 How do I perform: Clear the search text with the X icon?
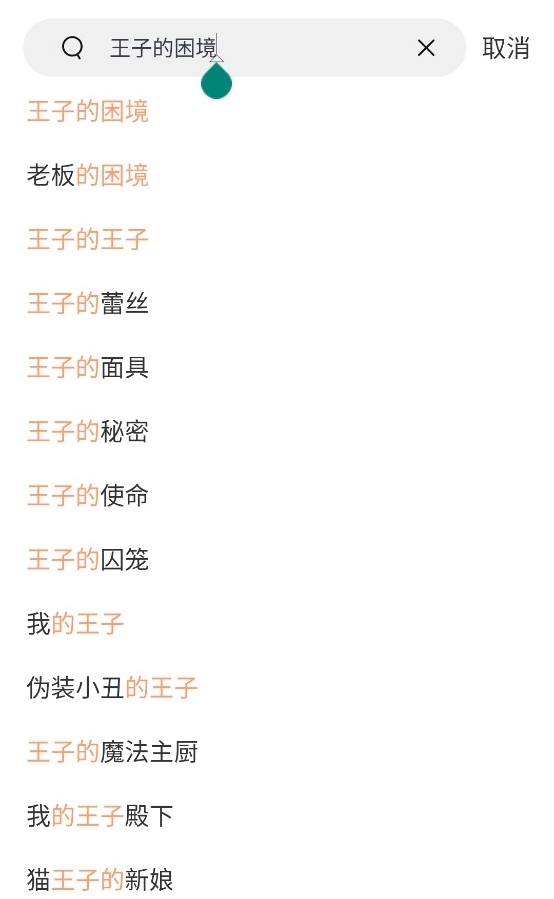point(426,48)
